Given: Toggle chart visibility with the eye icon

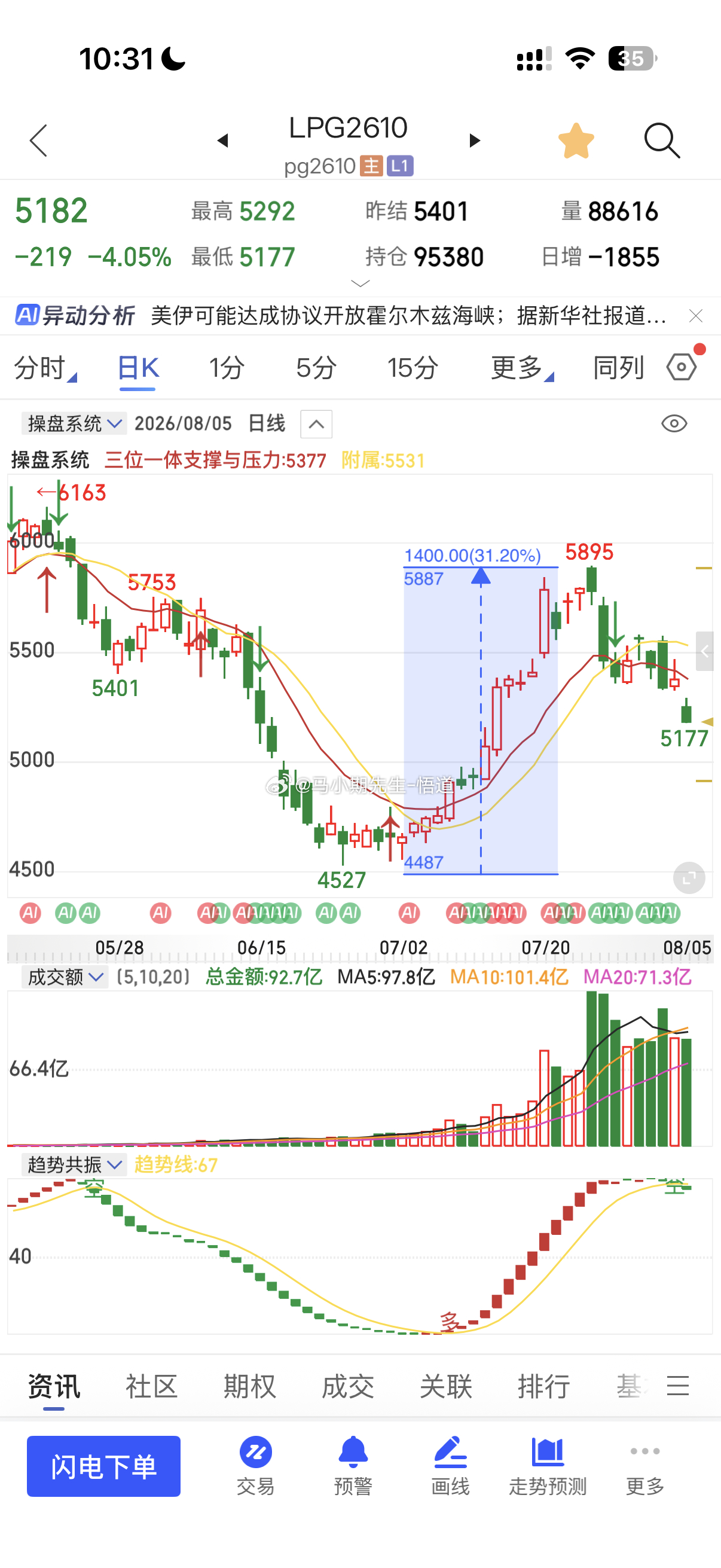Looking at the screenshot, I should (x=674, y=423).
